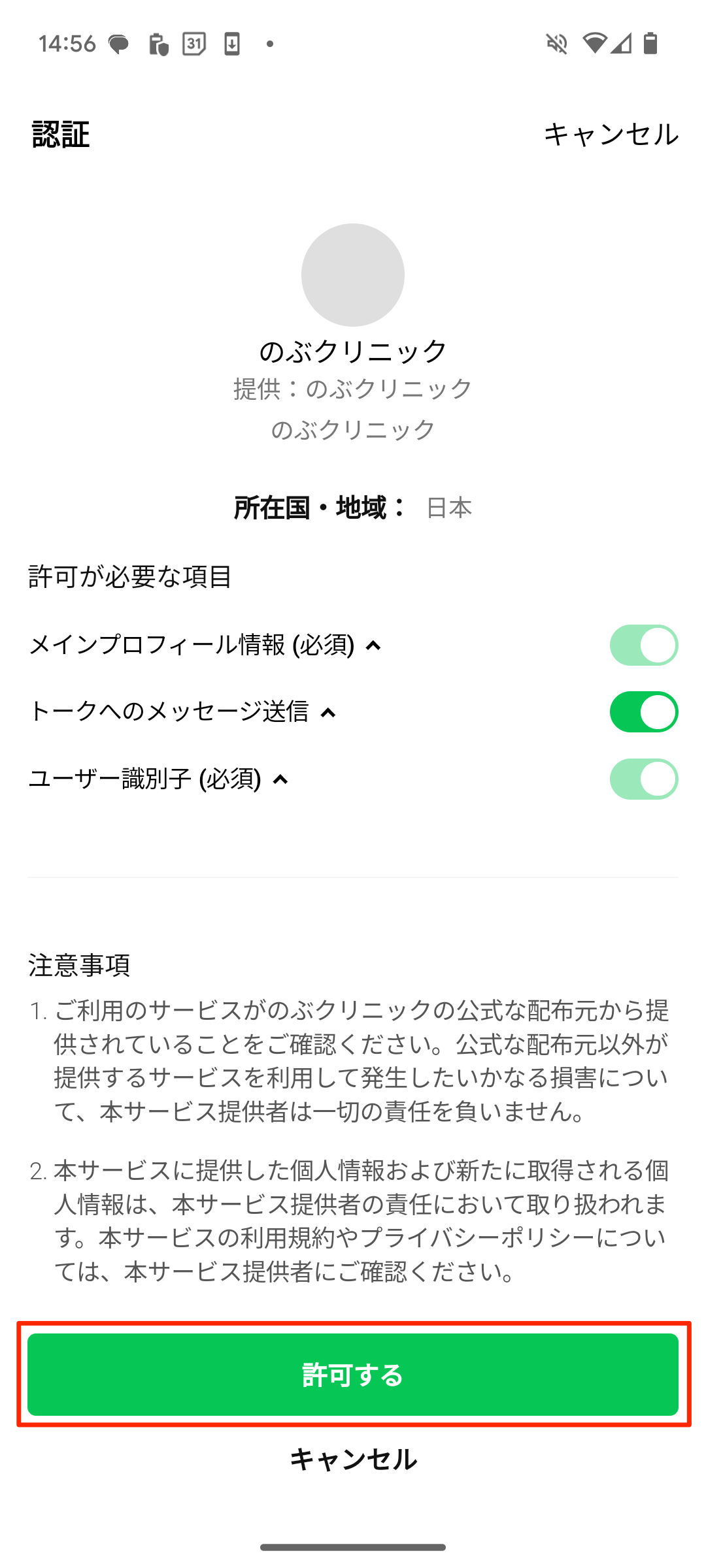Collapse the トークへのメッセージ送信 details

[x=329, y=712]
